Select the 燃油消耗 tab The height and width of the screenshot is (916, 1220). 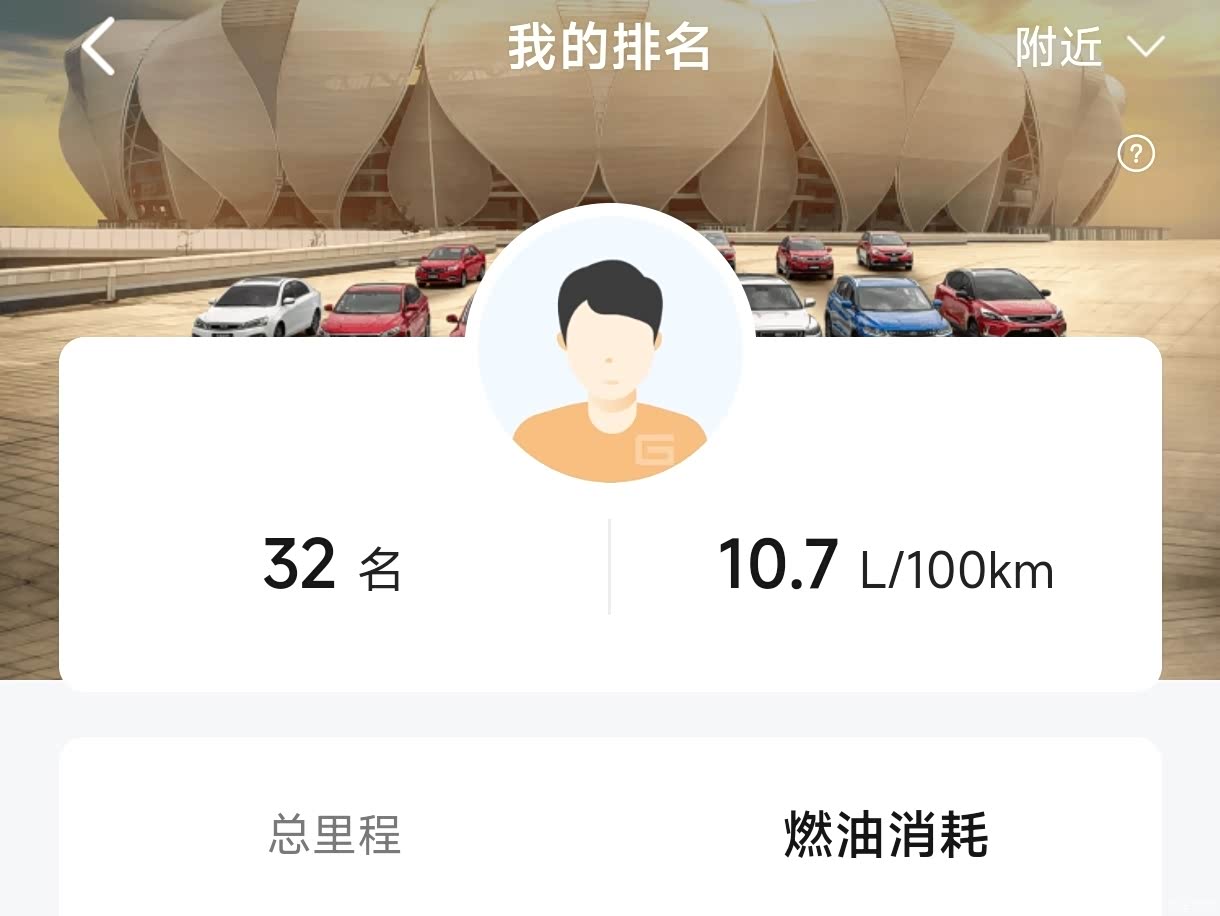886,834
